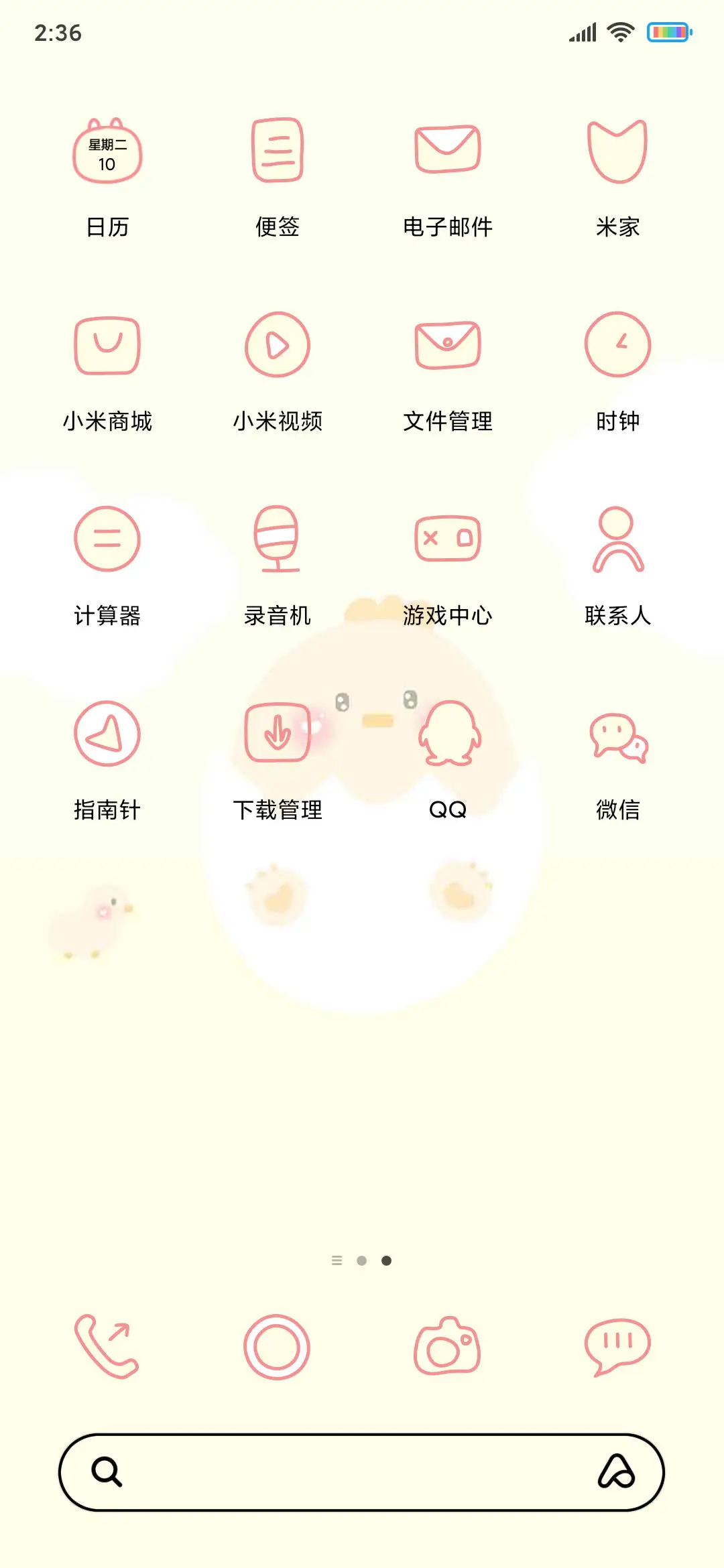Open the 录音机 voice recorder
This screenshot has height=1568, width=724.
click(x=278, y=539)
